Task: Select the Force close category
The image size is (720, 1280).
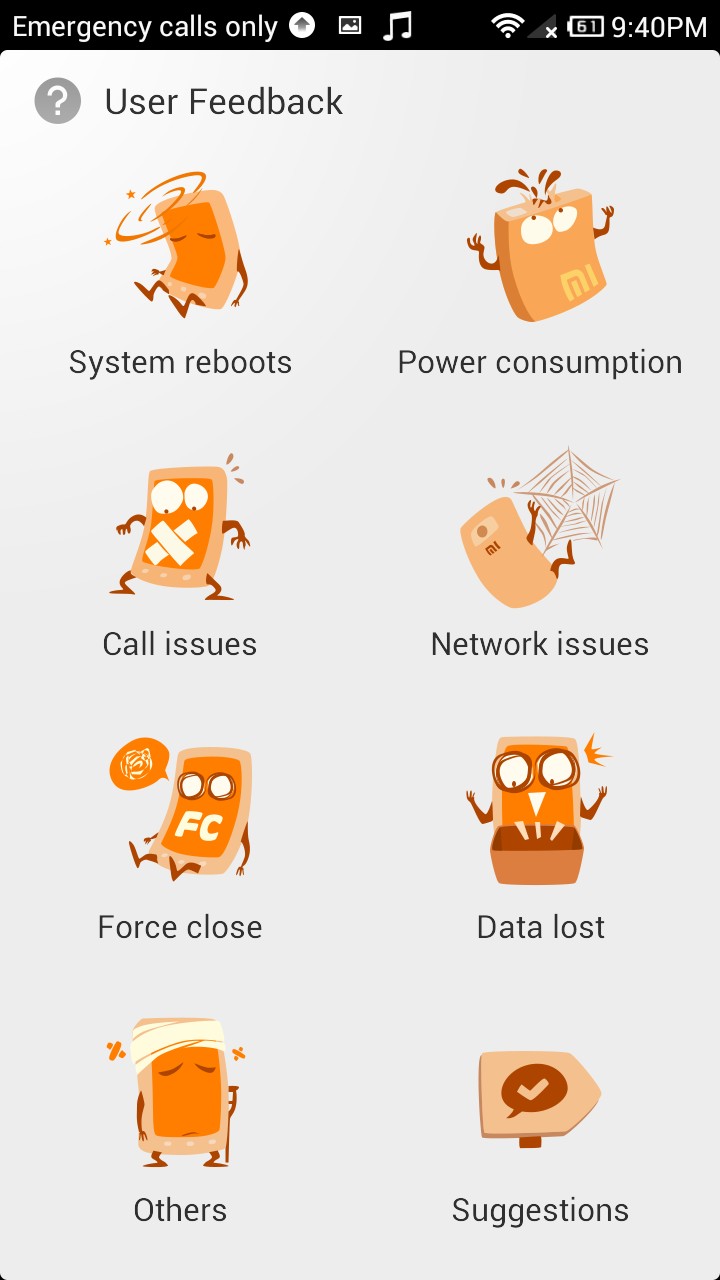Action: [180, 840]
